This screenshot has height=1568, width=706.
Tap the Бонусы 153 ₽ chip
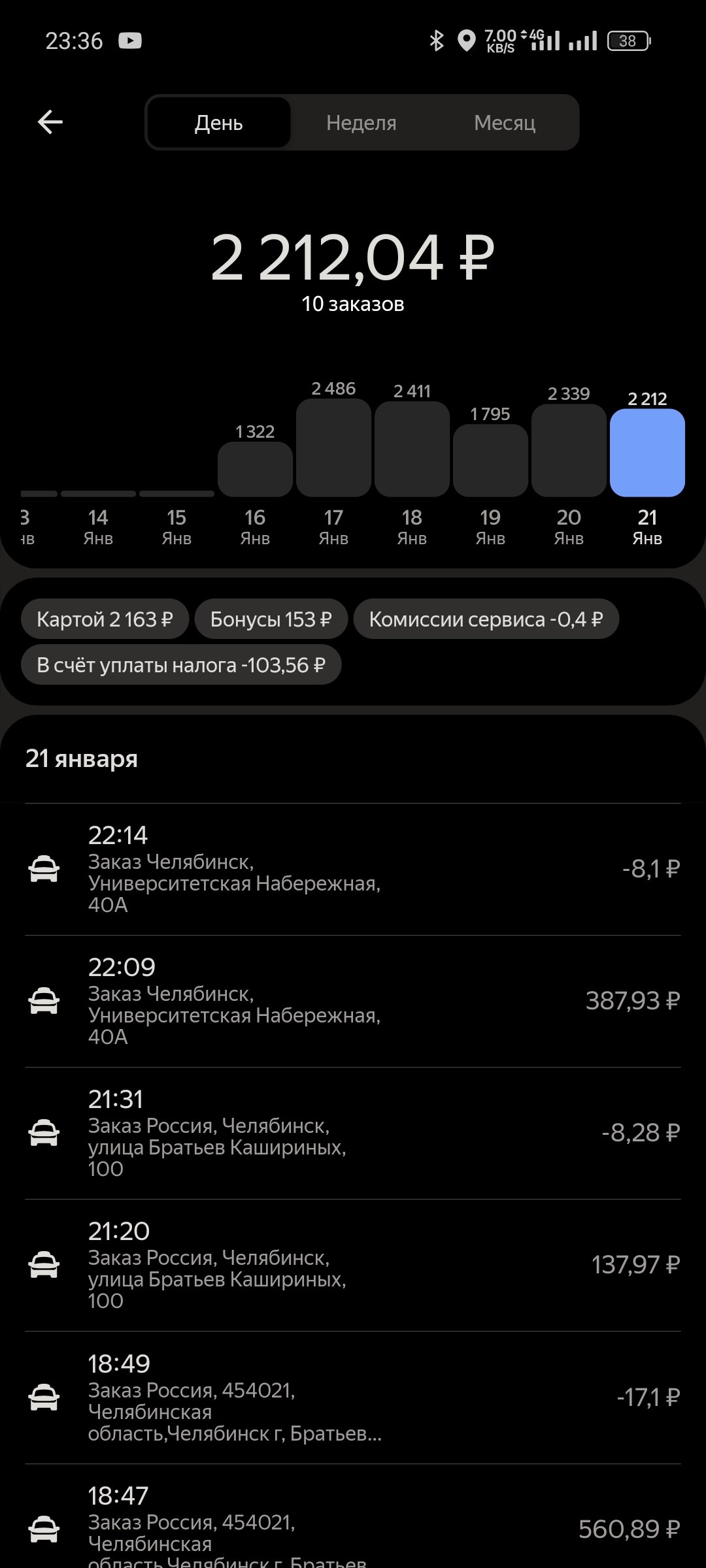(271, 619)
